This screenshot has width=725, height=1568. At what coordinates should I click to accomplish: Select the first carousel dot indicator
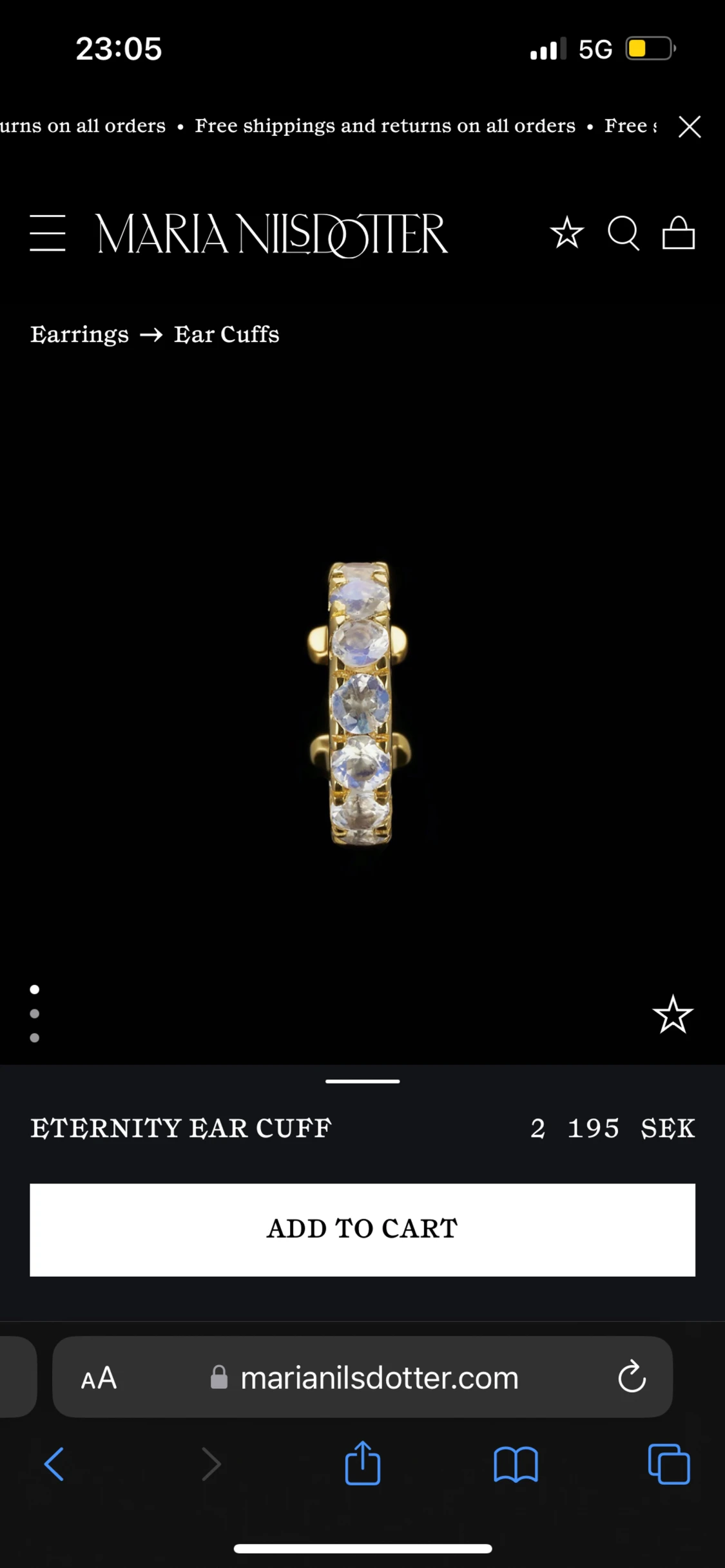pyautogui.click(x=34, y=990)
